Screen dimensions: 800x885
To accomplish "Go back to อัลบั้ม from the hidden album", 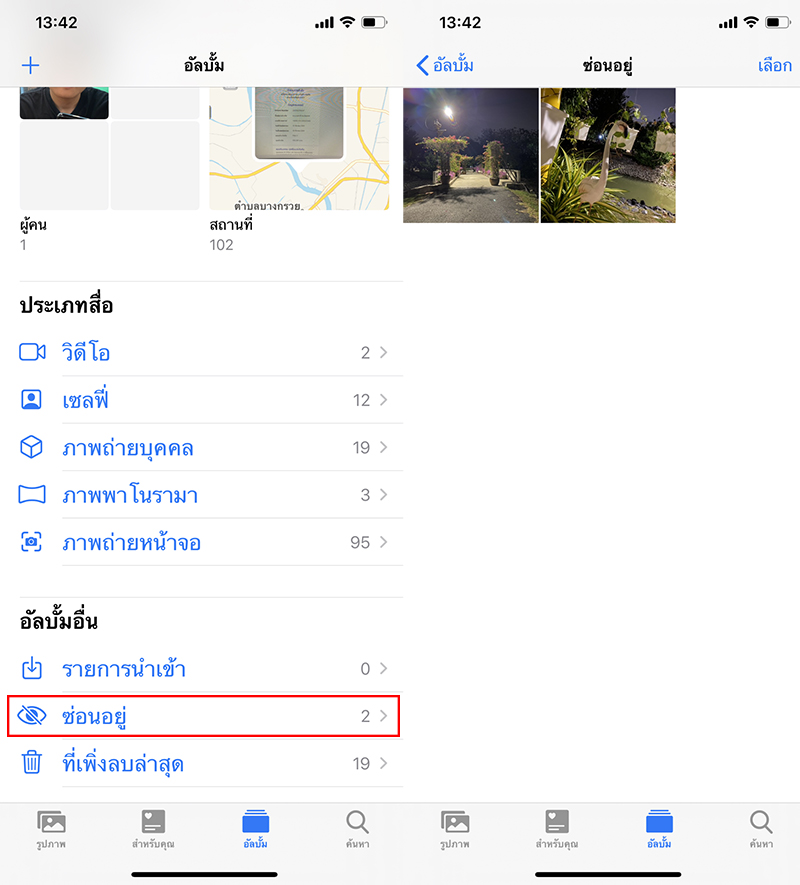I will (x=445, y=66).
